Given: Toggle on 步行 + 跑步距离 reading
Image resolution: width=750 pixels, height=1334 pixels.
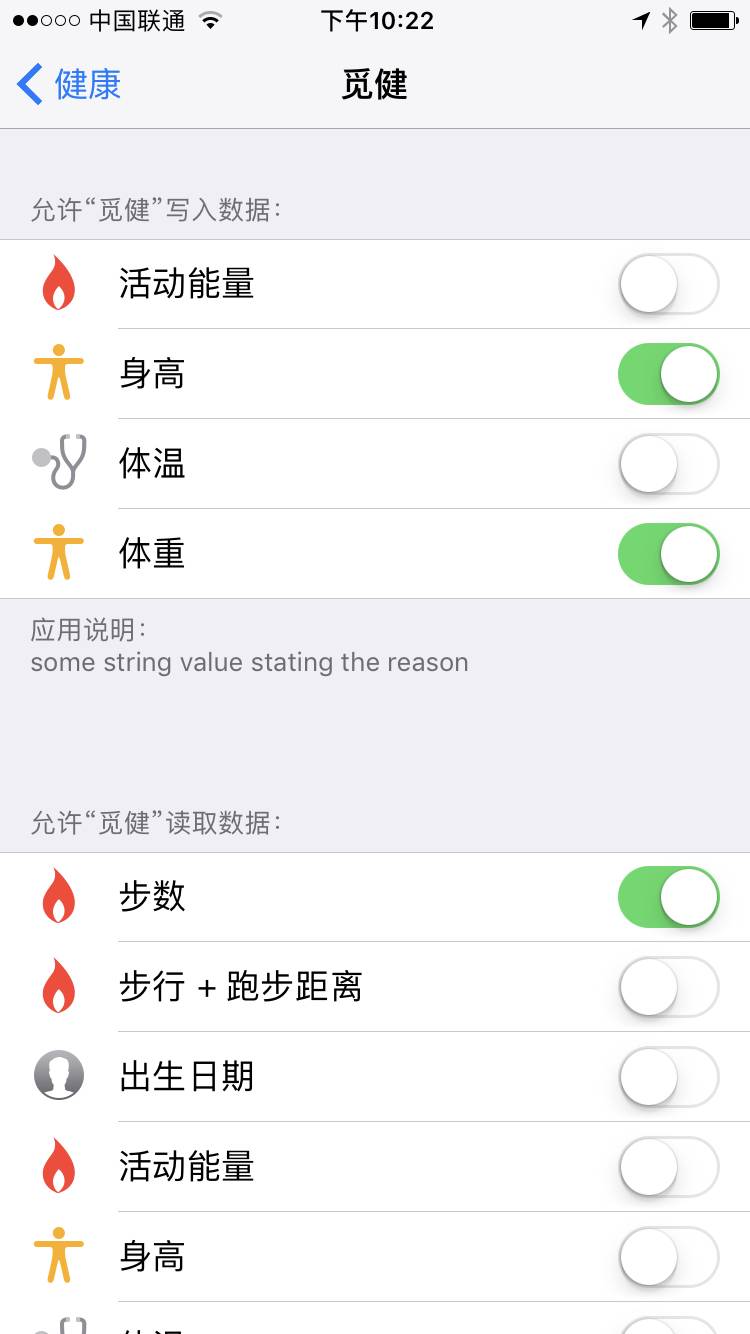Looking at the screenshot, I should click(668, 987).
